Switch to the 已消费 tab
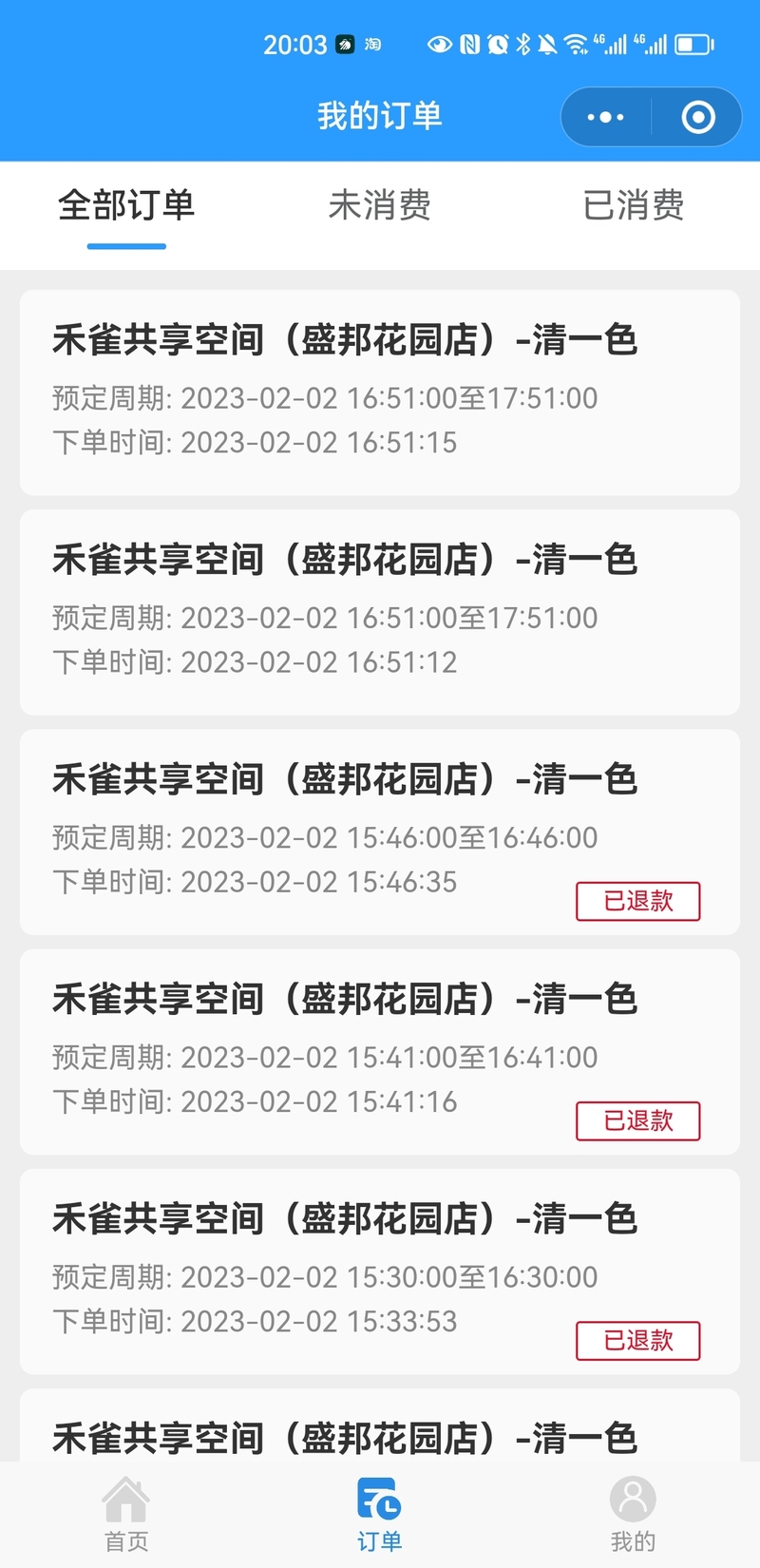 634,205
